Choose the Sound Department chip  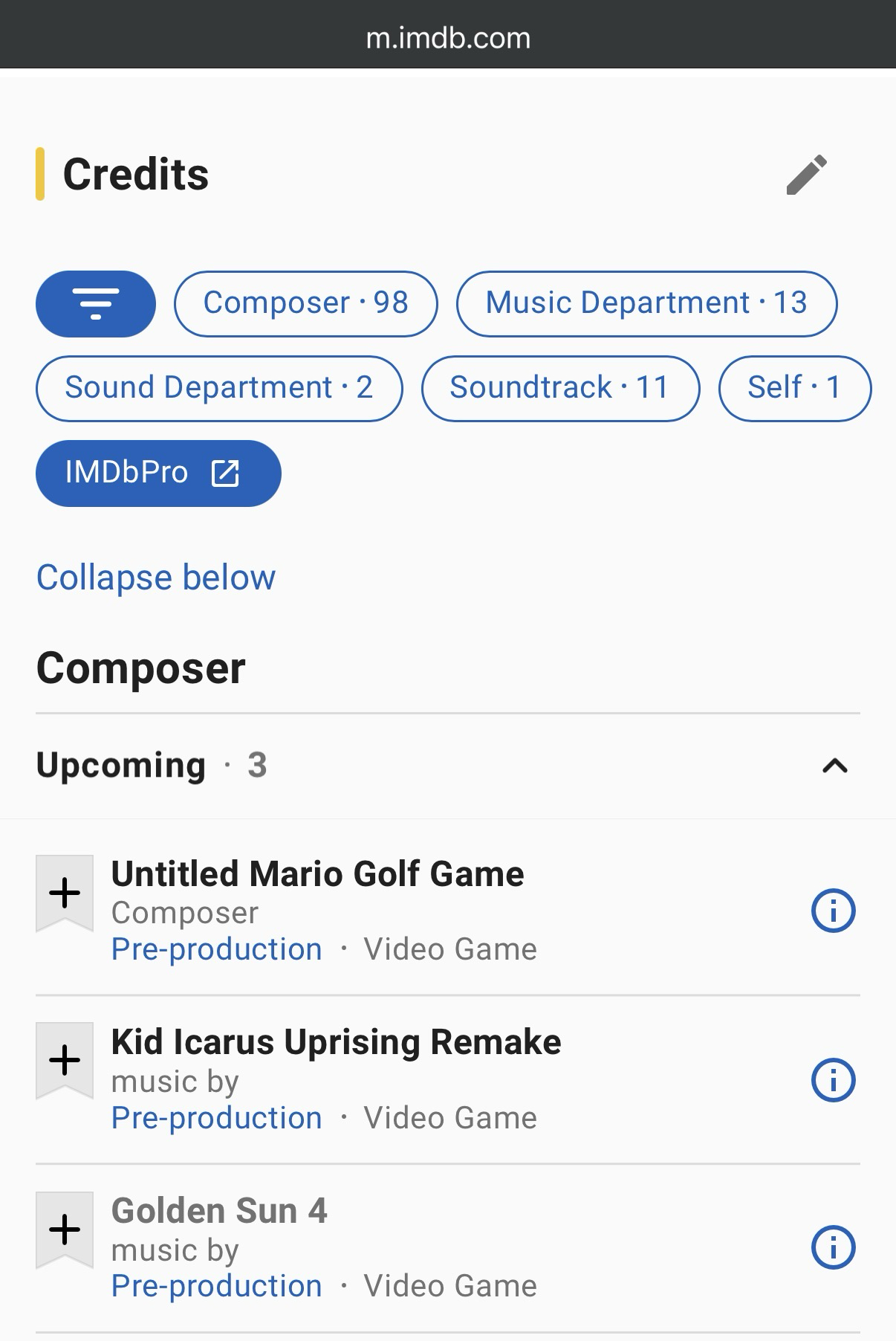(218, 388)
